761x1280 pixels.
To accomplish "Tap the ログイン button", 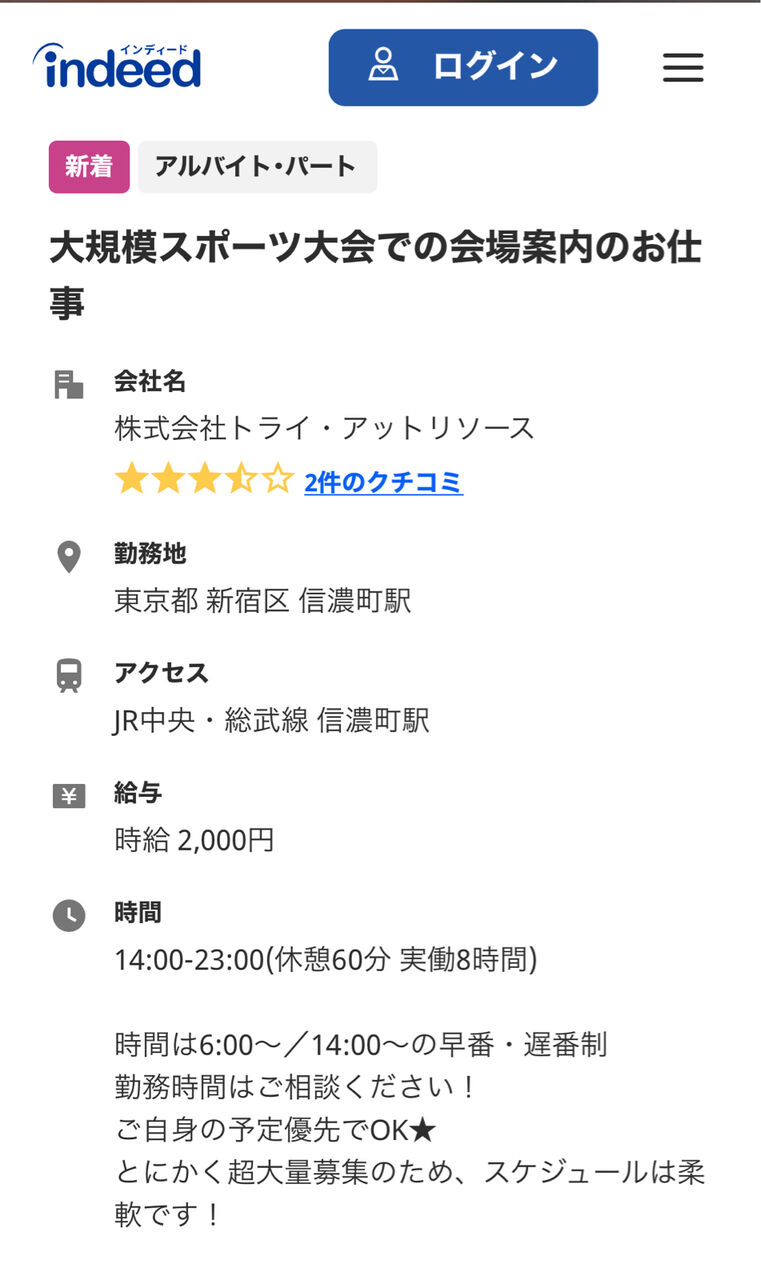I will tap(462, 66).
